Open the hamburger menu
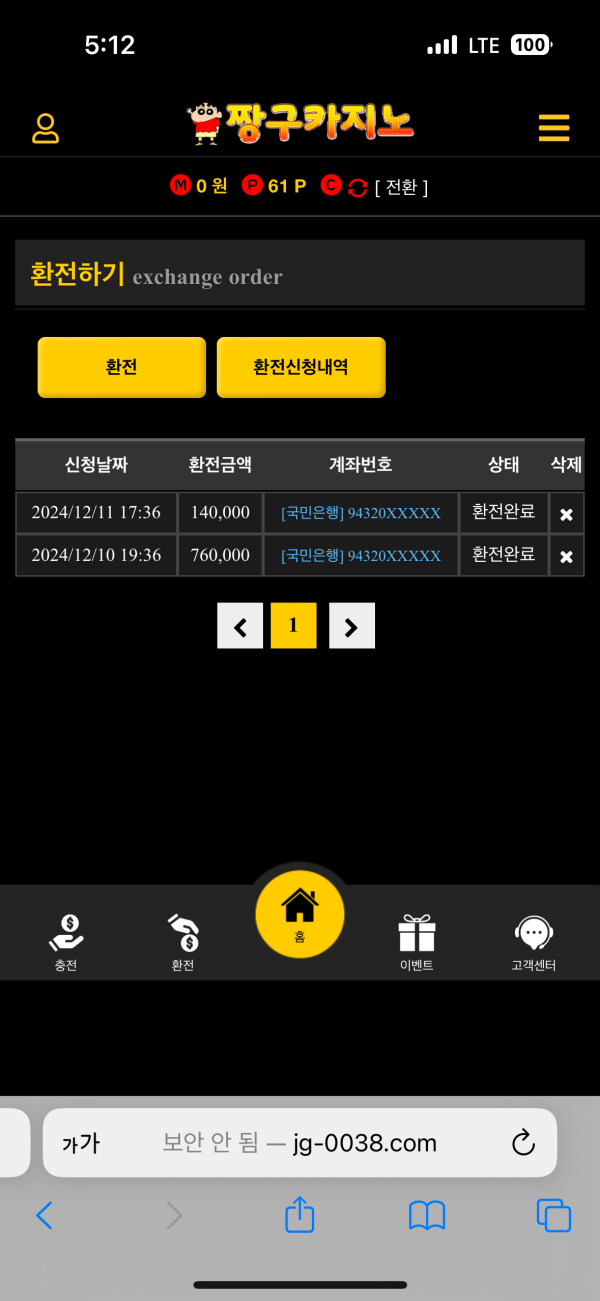The height and width of the screenshot is (1301, 600). pos(553,128)
